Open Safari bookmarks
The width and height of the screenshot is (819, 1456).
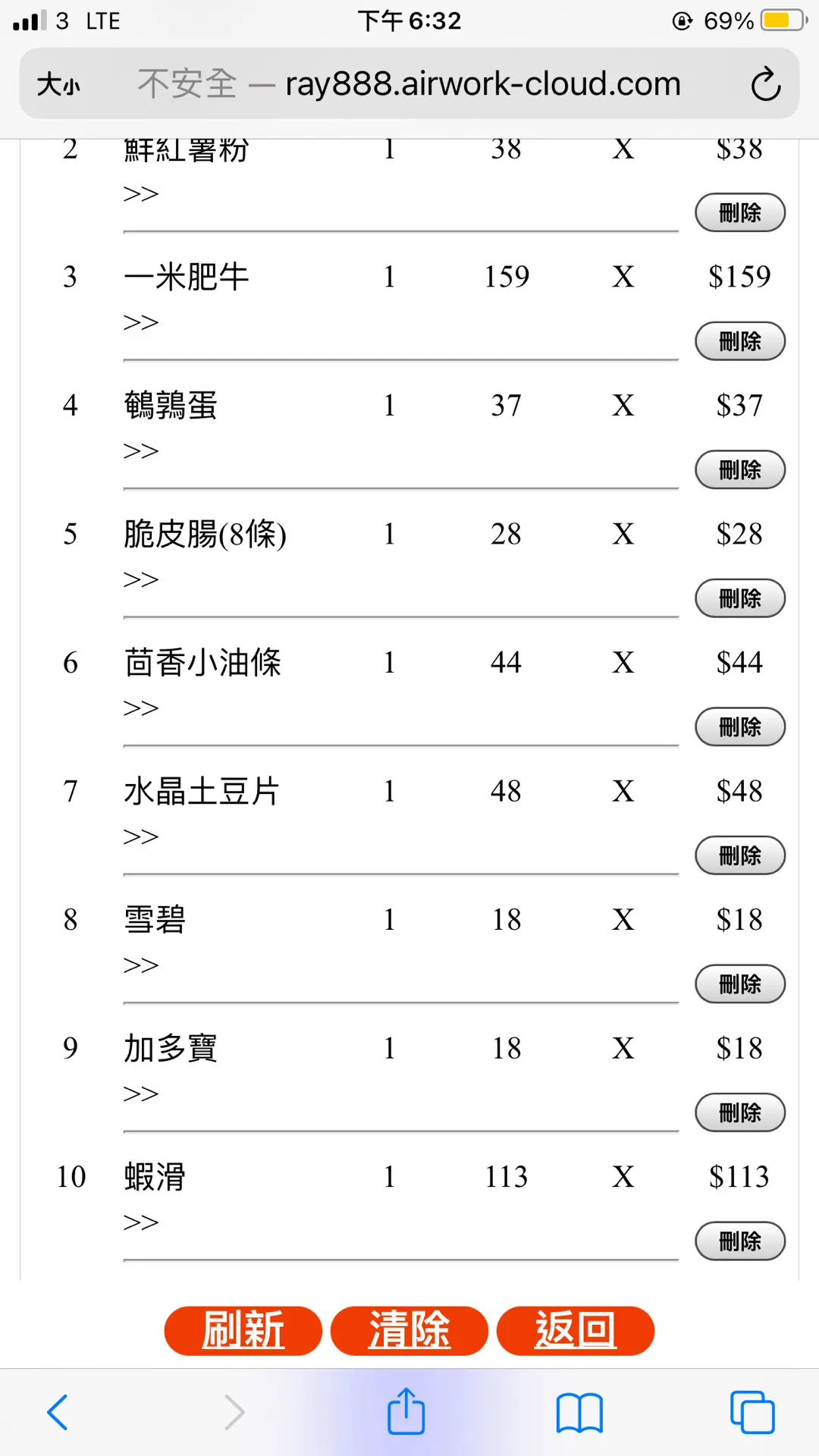coord(579,1413)
